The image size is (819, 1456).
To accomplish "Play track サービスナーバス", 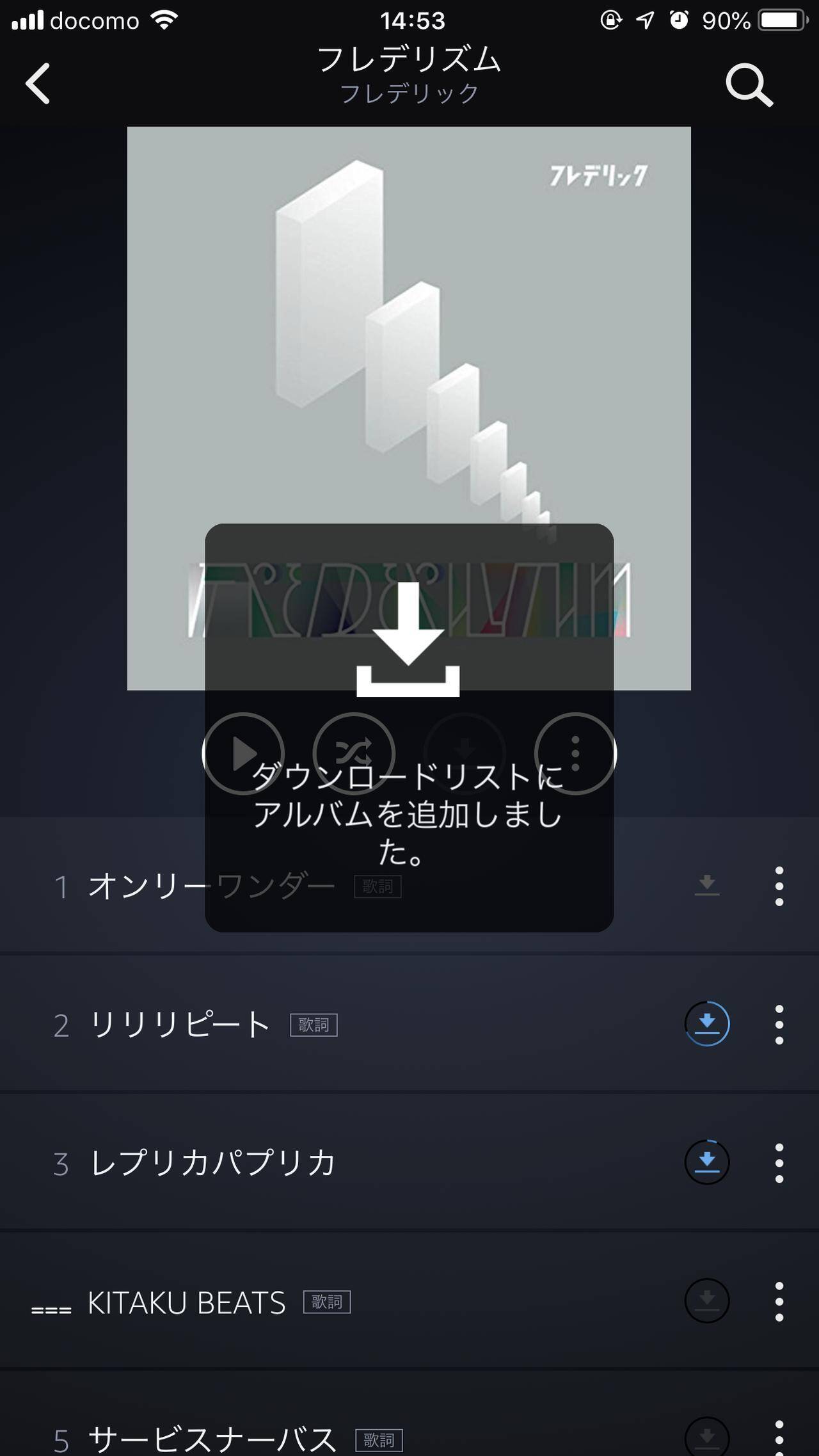I will 211,1439.
